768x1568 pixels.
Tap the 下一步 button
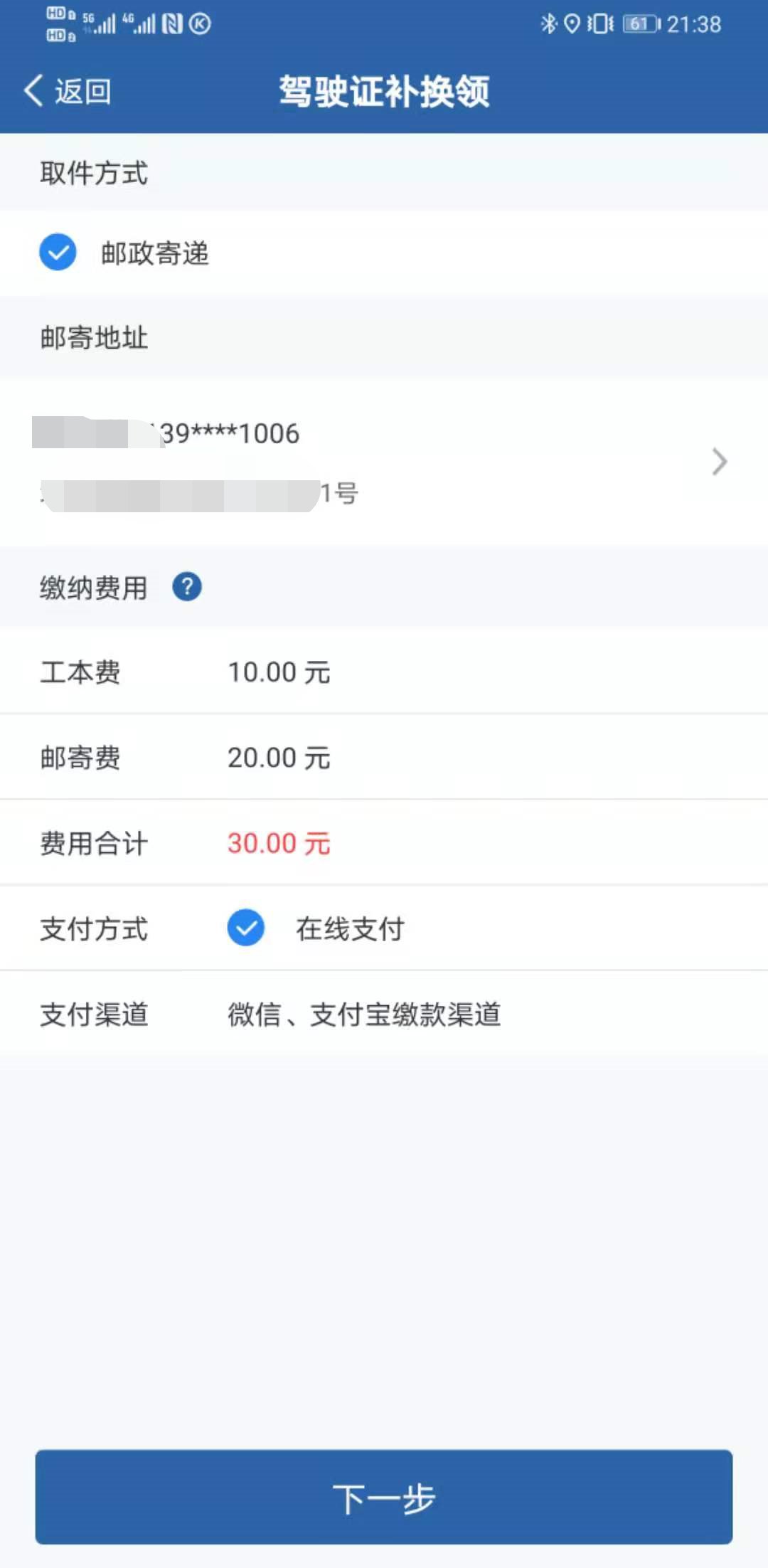tap(384, 1497)
